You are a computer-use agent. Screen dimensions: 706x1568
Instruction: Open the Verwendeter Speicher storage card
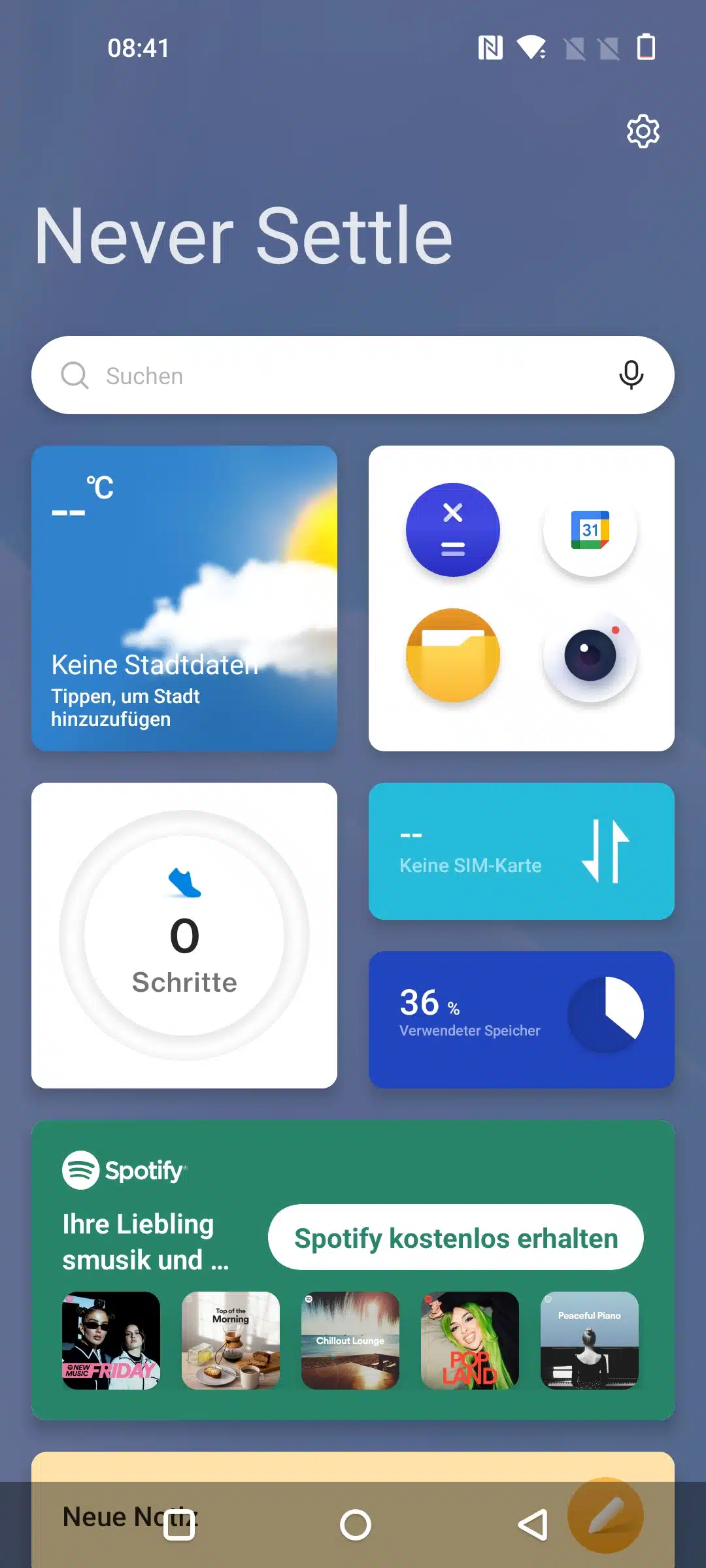click(x=521, y=1019)
